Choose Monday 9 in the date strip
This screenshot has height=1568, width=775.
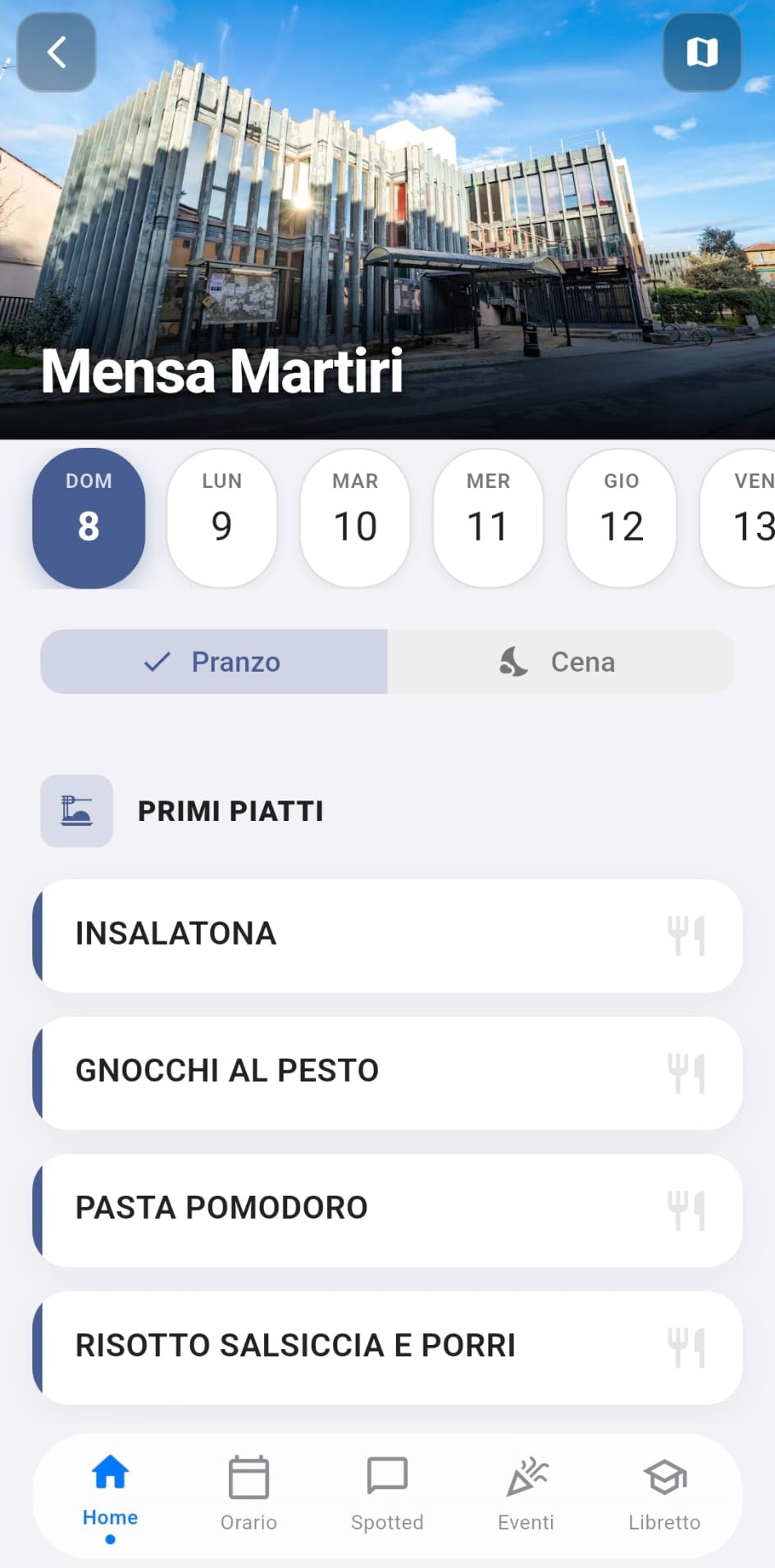tap(221, 517)
